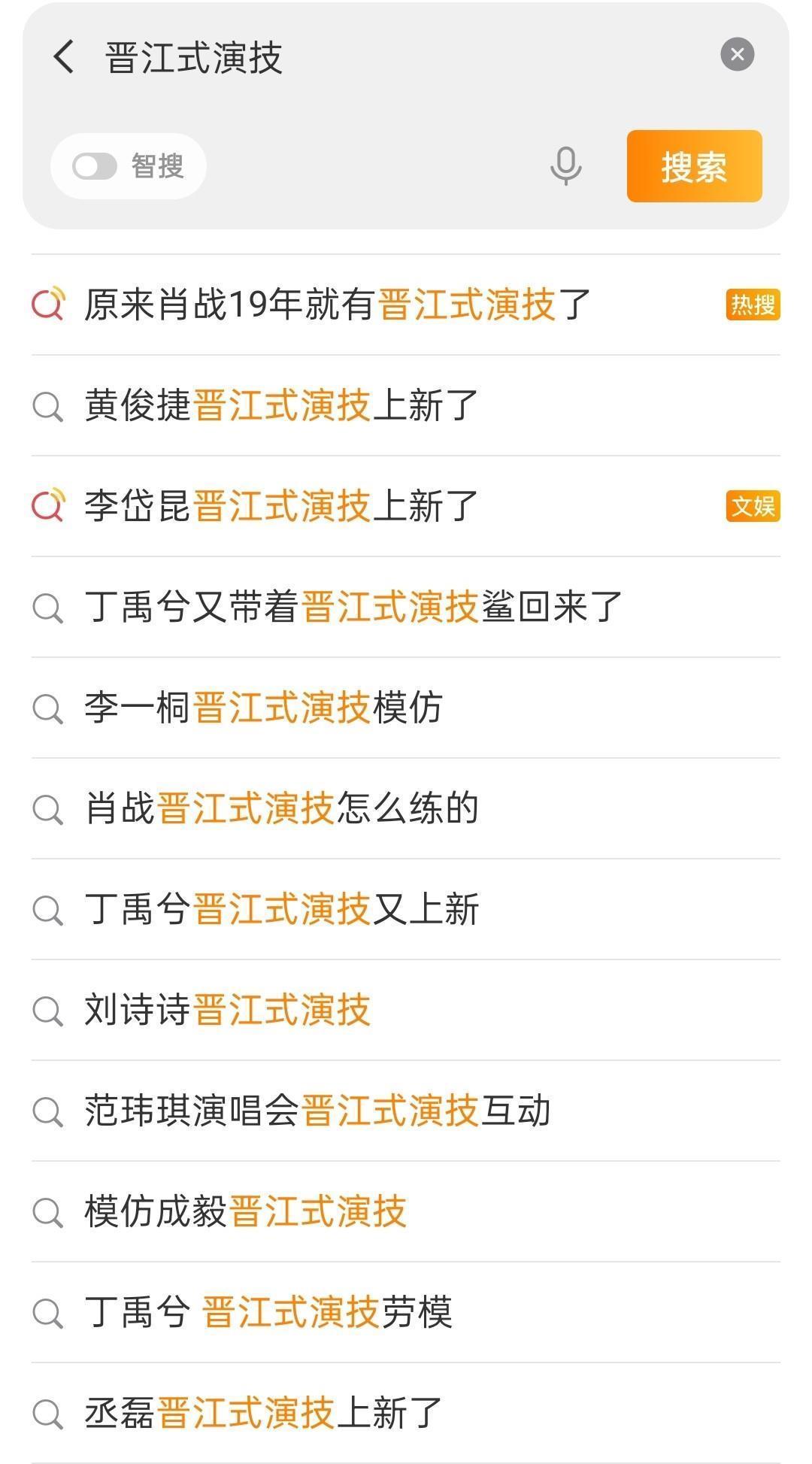This screenshot has height=1464, width=812.
Task: Select suggestion 丁禹兮 晋江式演技劳模
Action: pos(268,1312)
